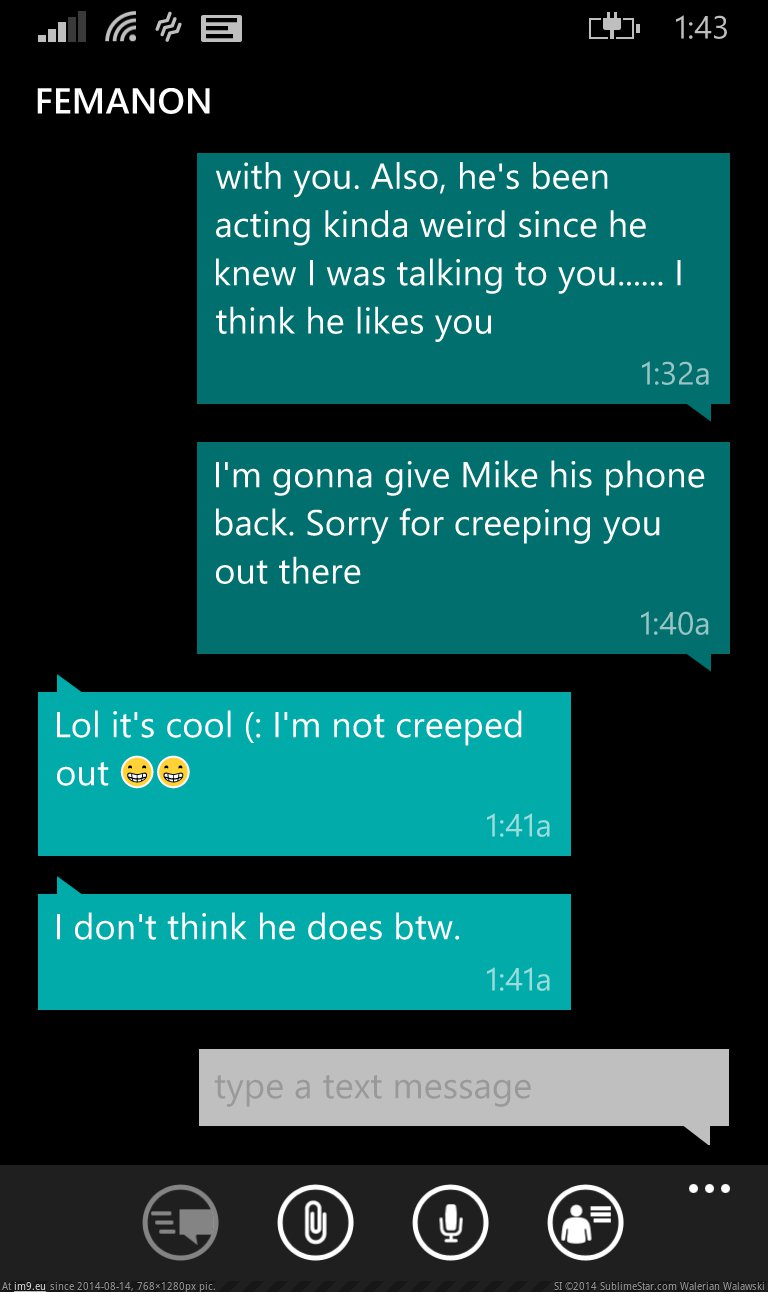Screen dimensions: 768x1292
Task: Tap the type a text message field
Action: click(x=464, y=1087)
